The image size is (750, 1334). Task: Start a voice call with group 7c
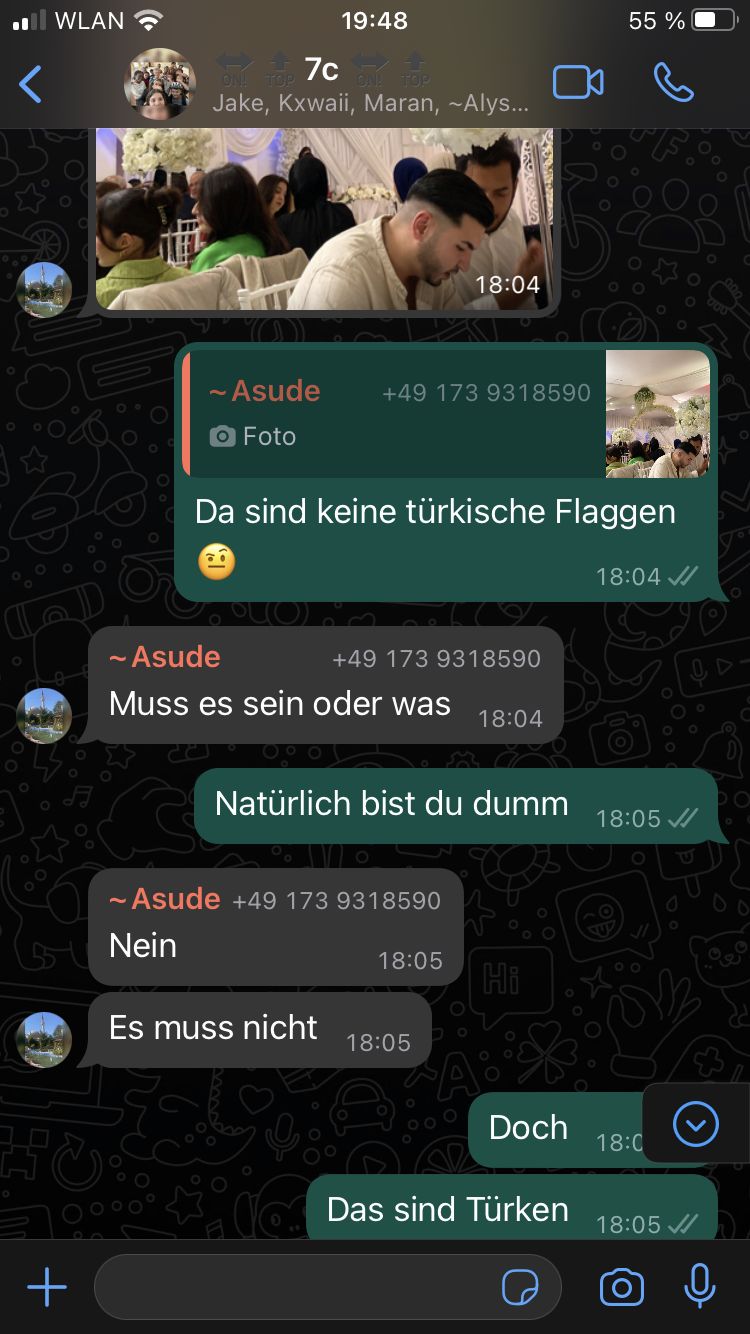[673, 83]
